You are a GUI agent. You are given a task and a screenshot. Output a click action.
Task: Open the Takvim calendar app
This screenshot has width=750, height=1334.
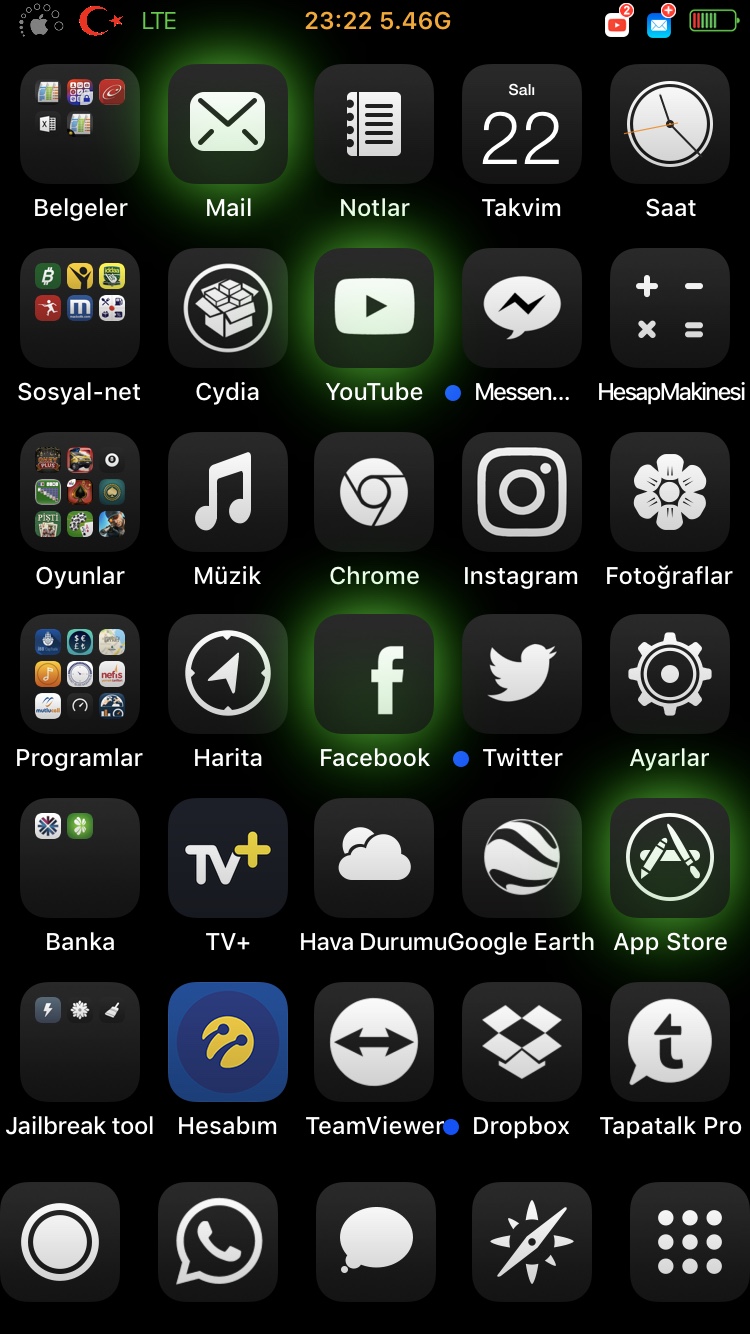(521, 124)
